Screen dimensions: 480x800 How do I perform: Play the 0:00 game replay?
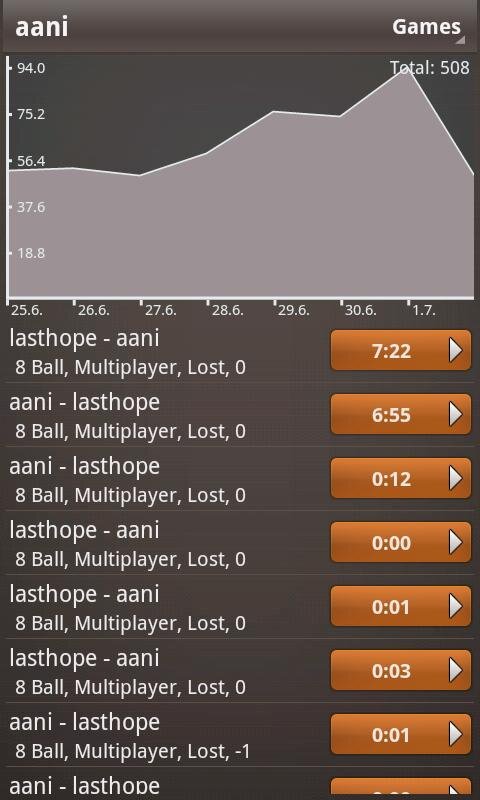pyautogui.click(x=401, y=542)
